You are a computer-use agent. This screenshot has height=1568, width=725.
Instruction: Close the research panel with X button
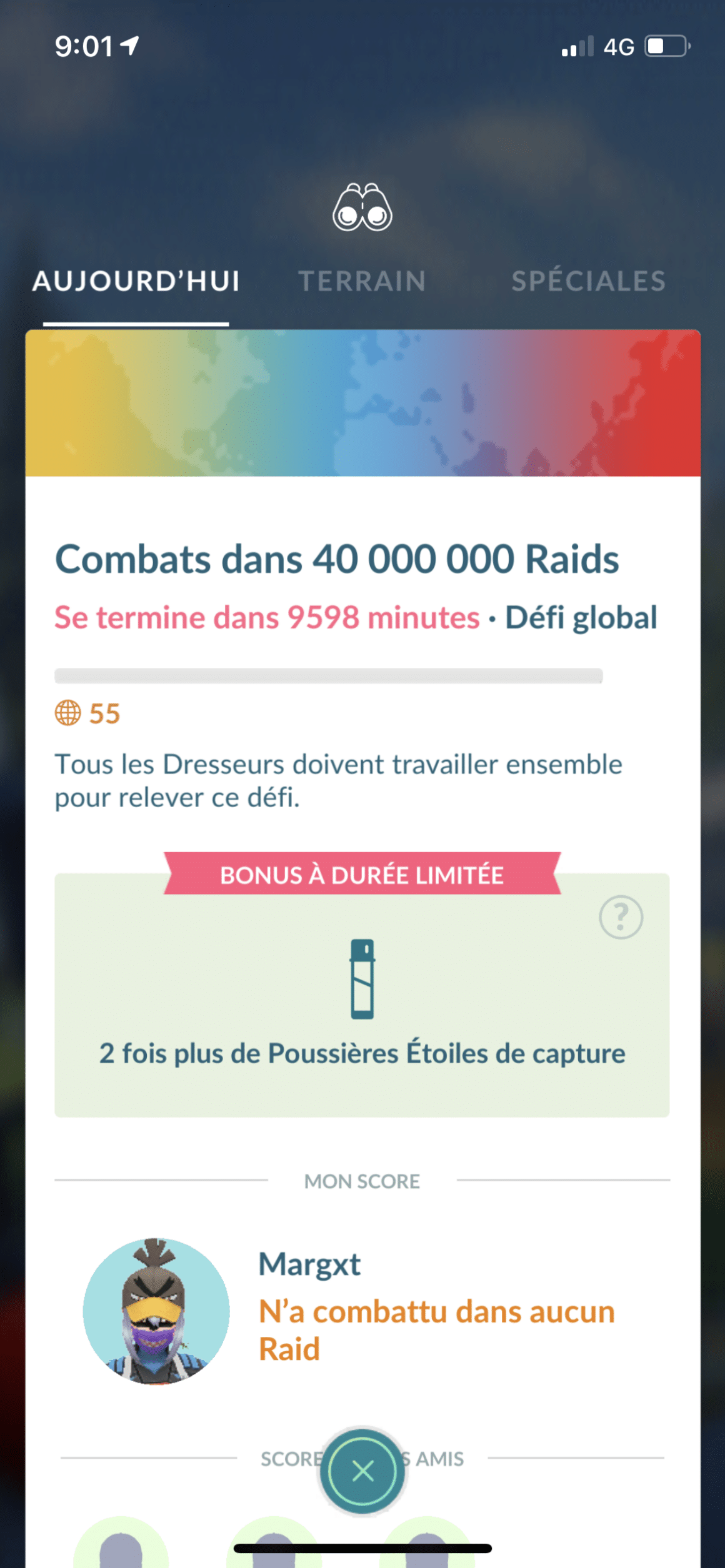[x=362, y=1471]
